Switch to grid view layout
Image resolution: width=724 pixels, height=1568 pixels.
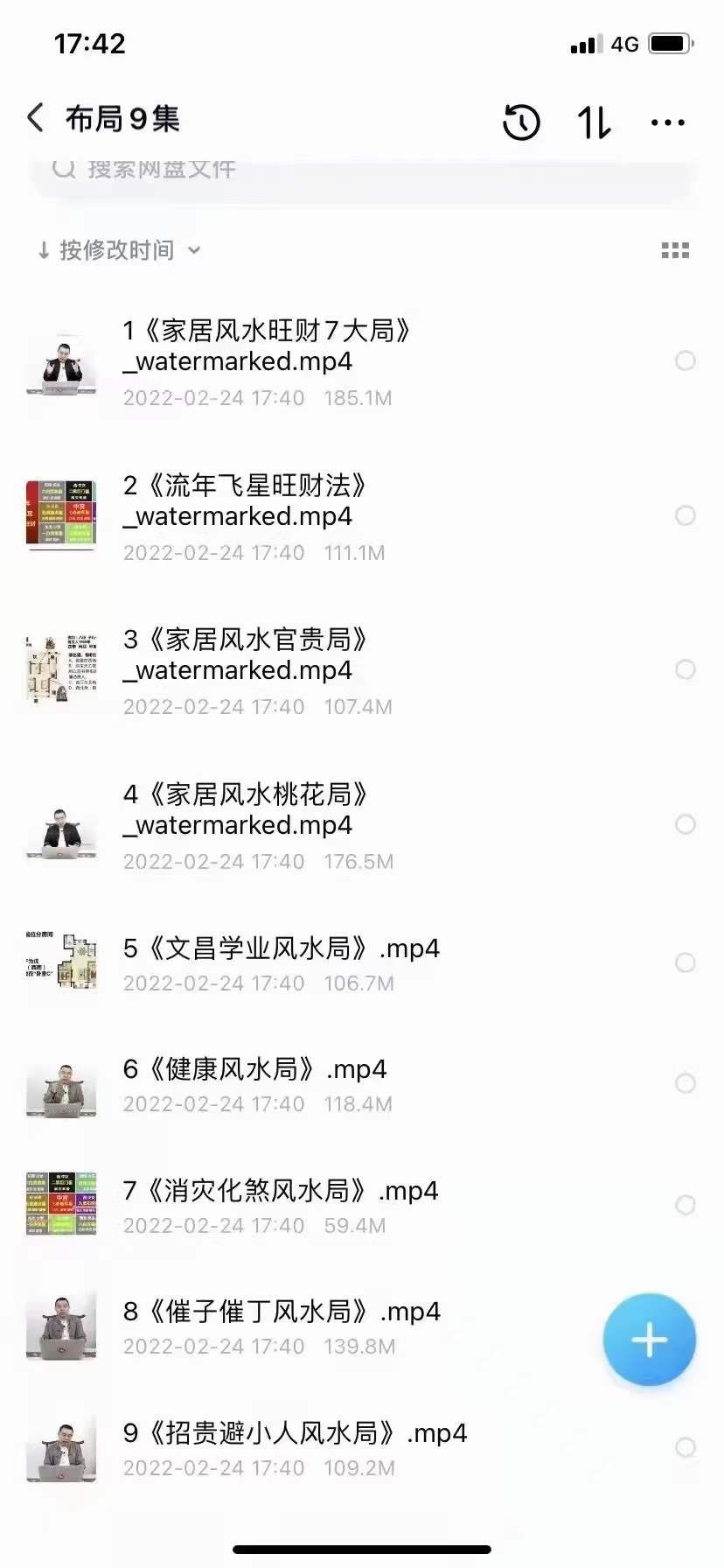(x=675, y=250)
